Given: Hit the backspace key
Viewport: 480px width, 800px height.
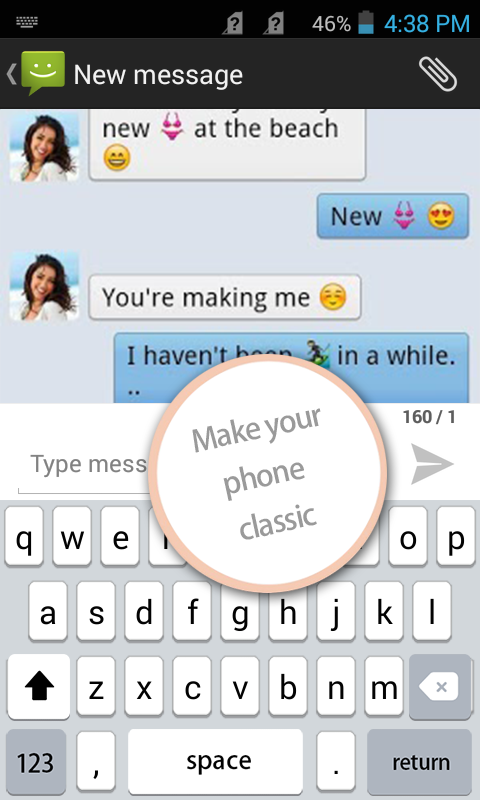Looking at the screenshot, I should coord(441,687).
